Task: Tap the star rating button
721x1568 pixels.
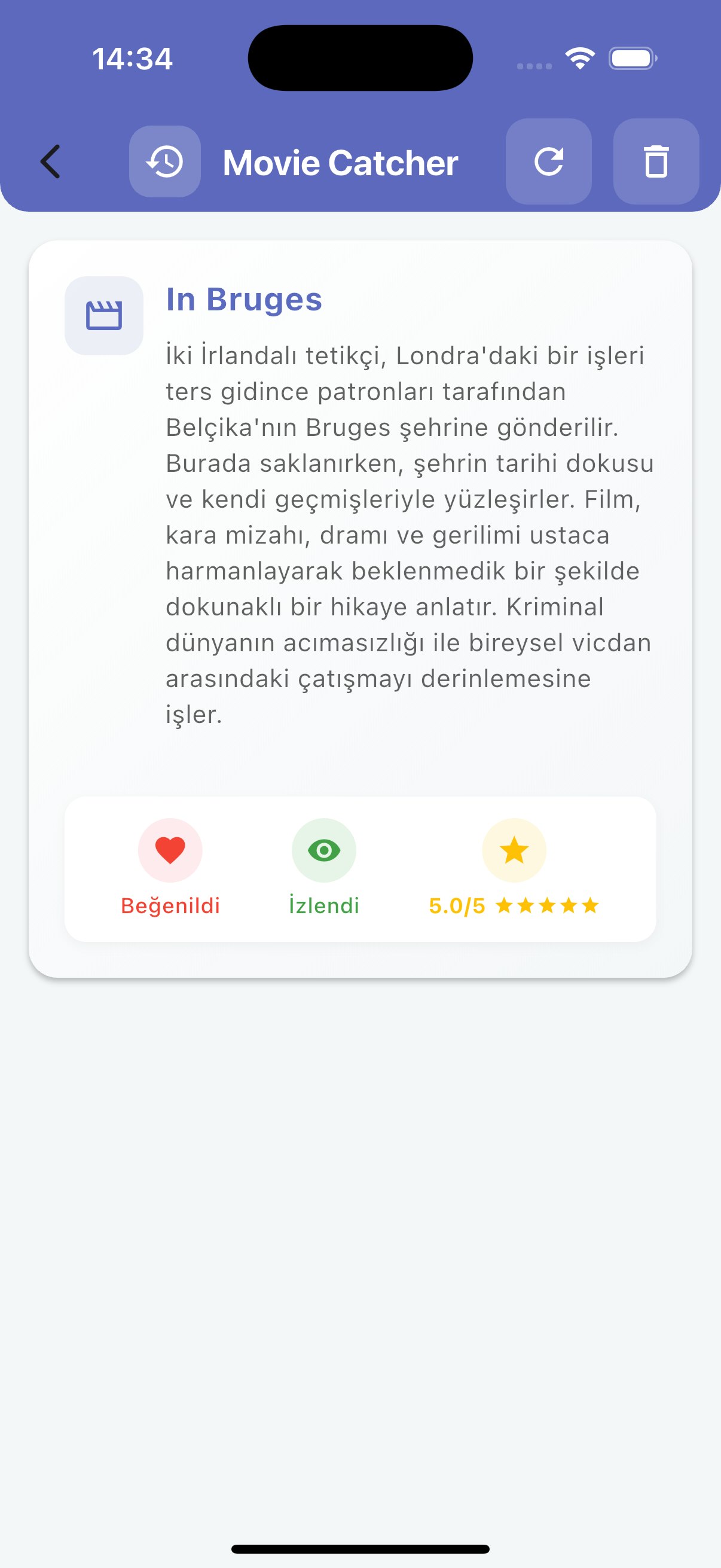Action: [514, 850]
